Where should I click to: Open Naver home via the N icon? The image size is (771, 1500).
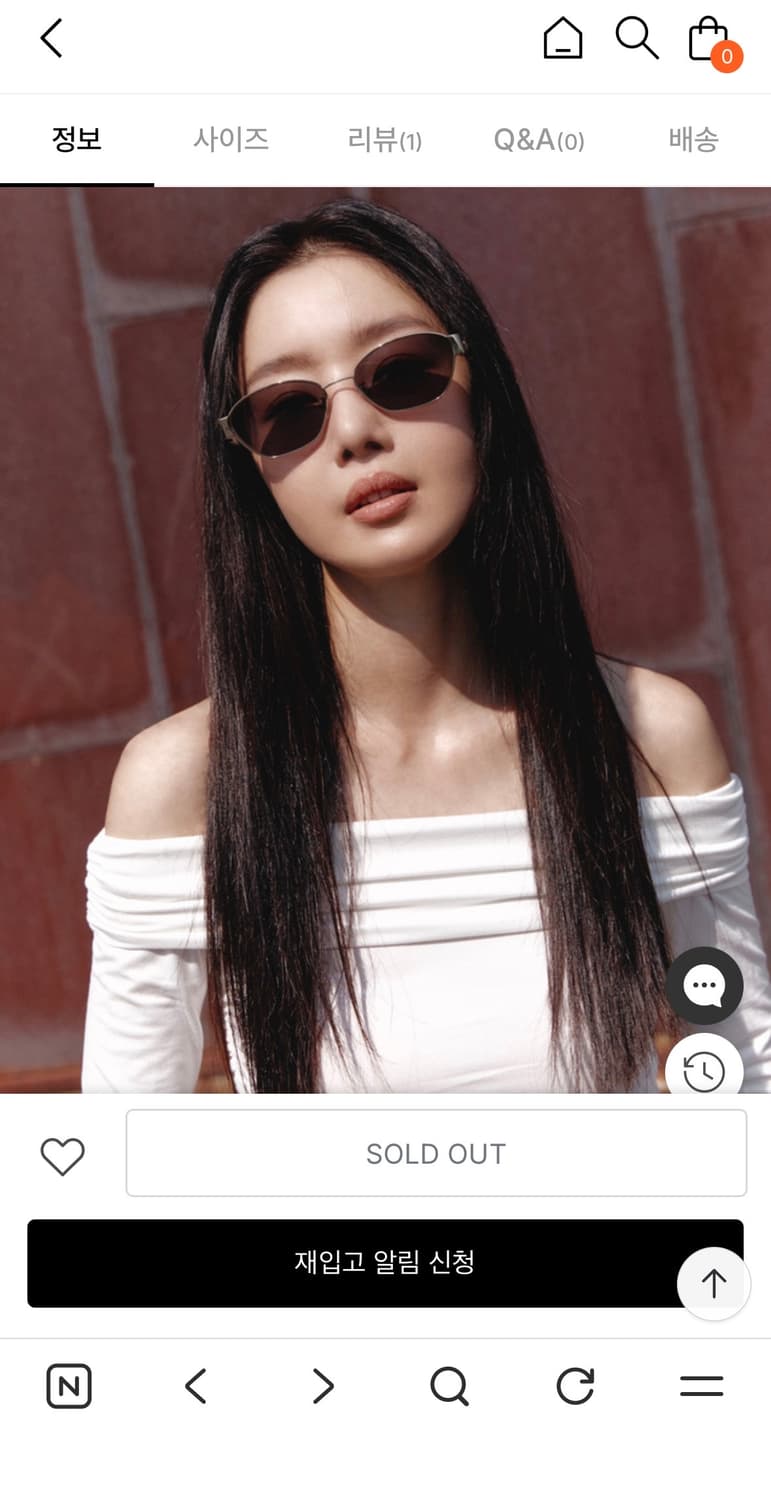click(x=69, y=1386)
